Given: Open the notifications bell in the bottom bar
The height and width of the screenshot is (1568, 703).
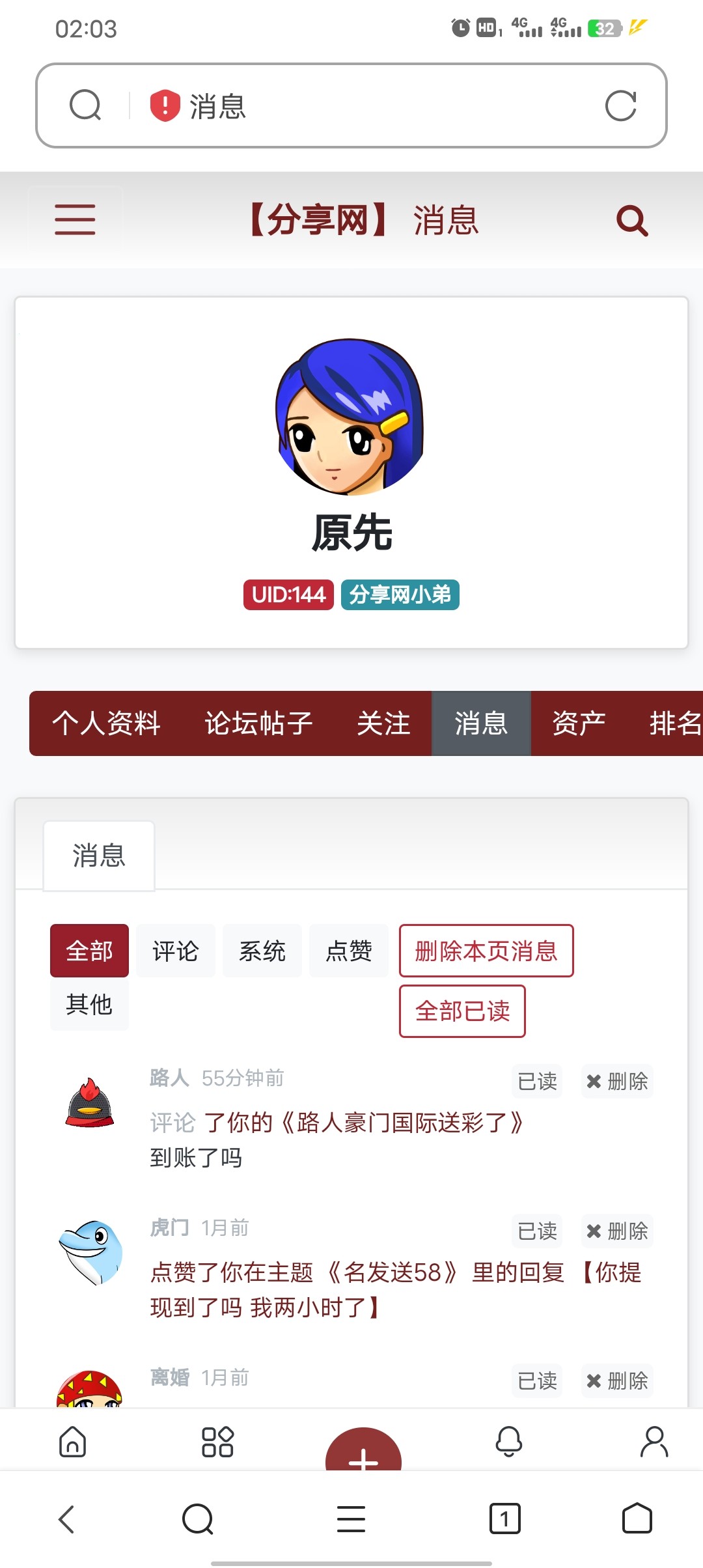Looking at the screenshot, I should 508,1442.
